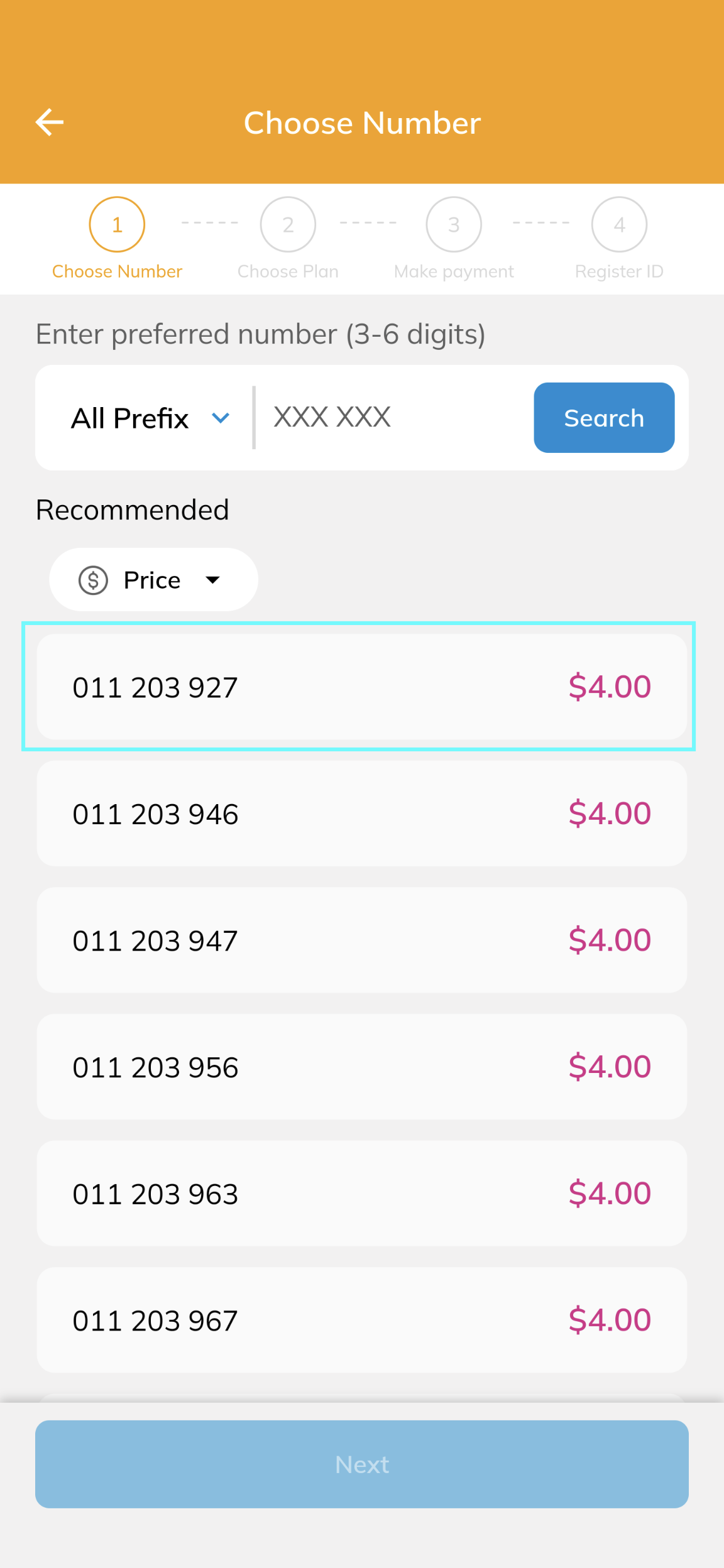Select number 011 203 927
724x1568 pixels.
[361, 687]
